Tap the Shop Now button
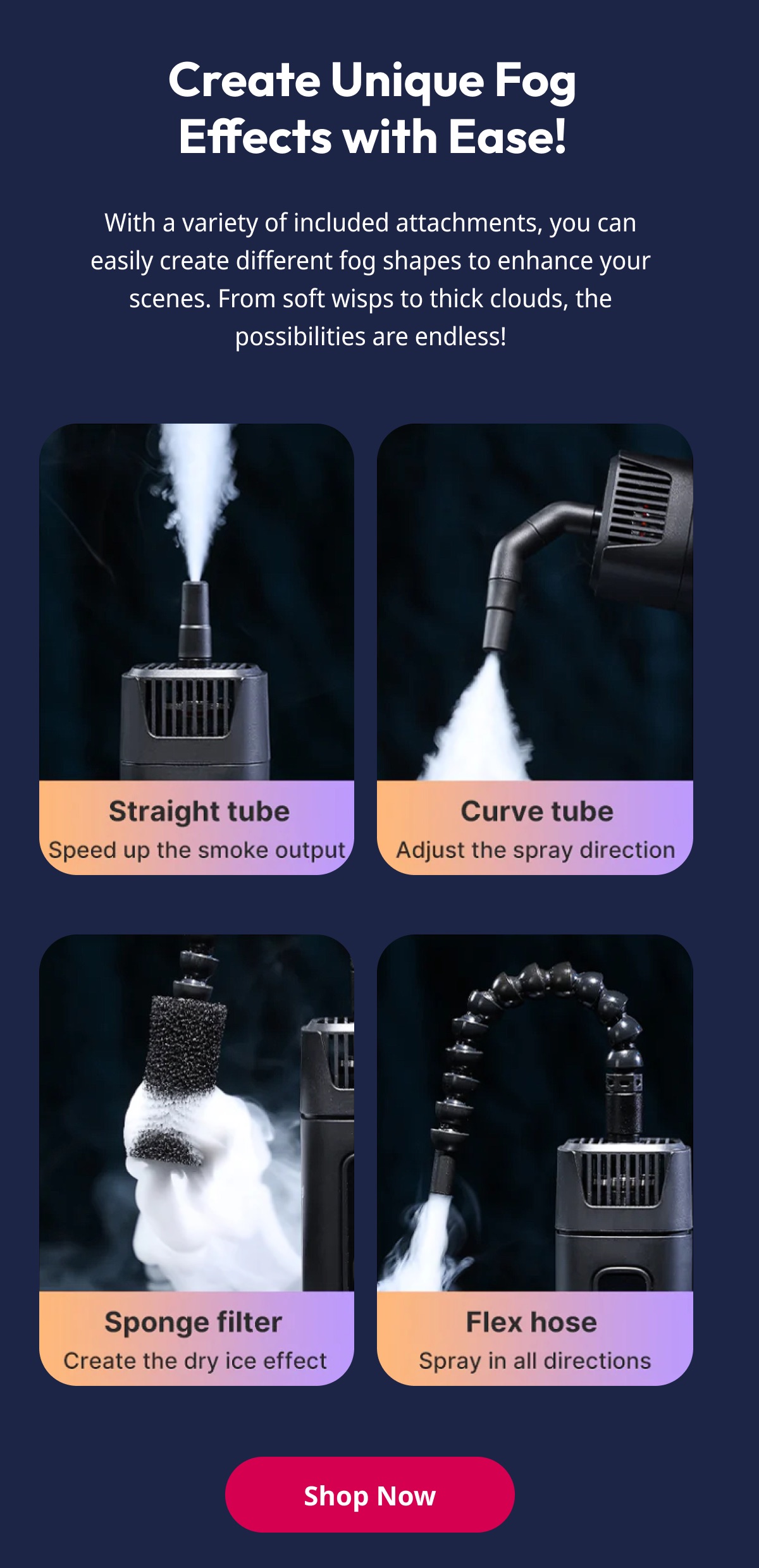The image size is (759, 1568). (x=370, y=1495)
